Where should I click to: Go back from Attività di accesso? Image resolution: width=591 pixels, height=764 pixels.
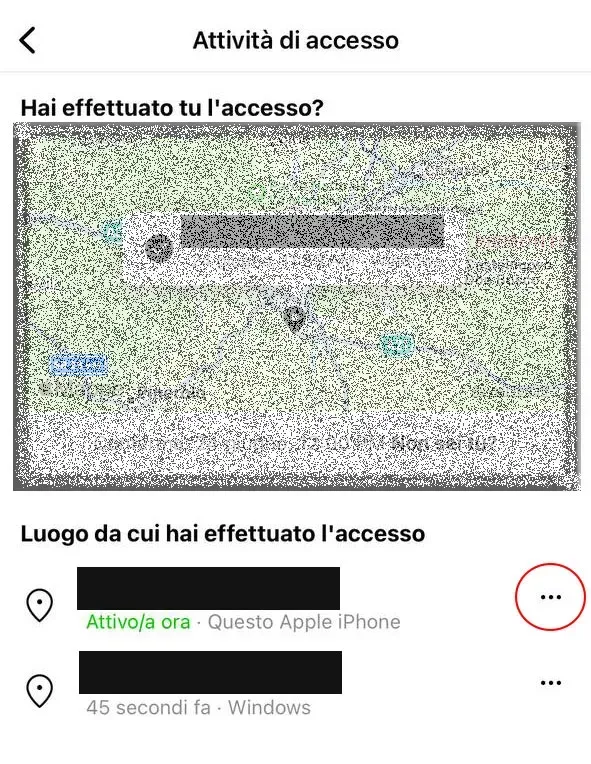tap(28, 40)
